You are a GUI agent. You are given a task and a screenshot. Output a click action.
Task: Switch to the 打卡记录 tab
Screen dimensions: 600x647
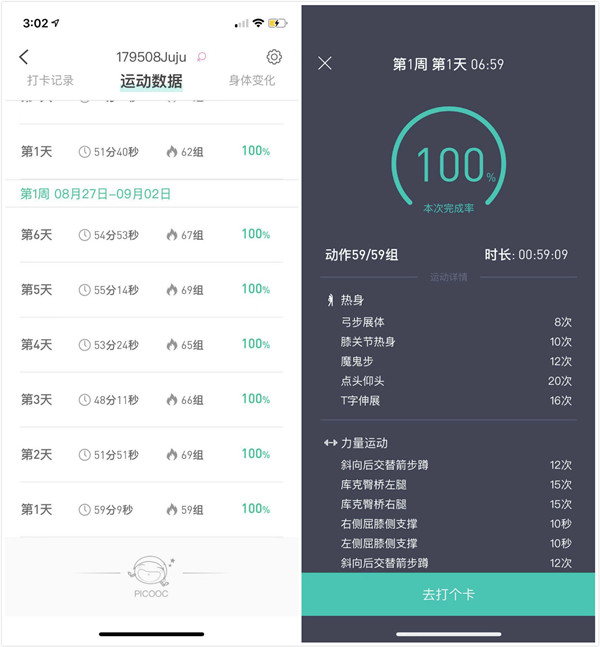(50, 81)
